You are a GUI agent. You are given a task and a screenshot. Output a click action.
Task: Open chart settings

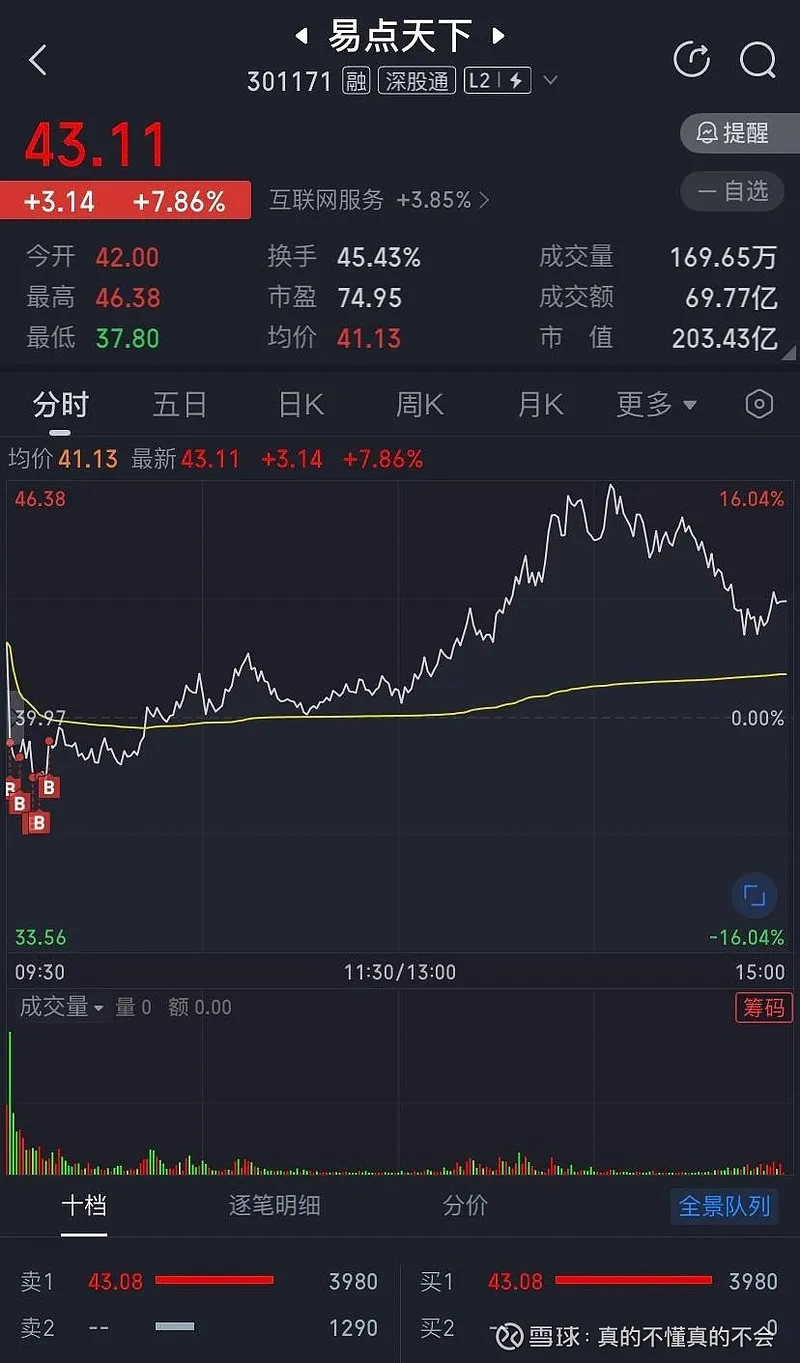759,404
